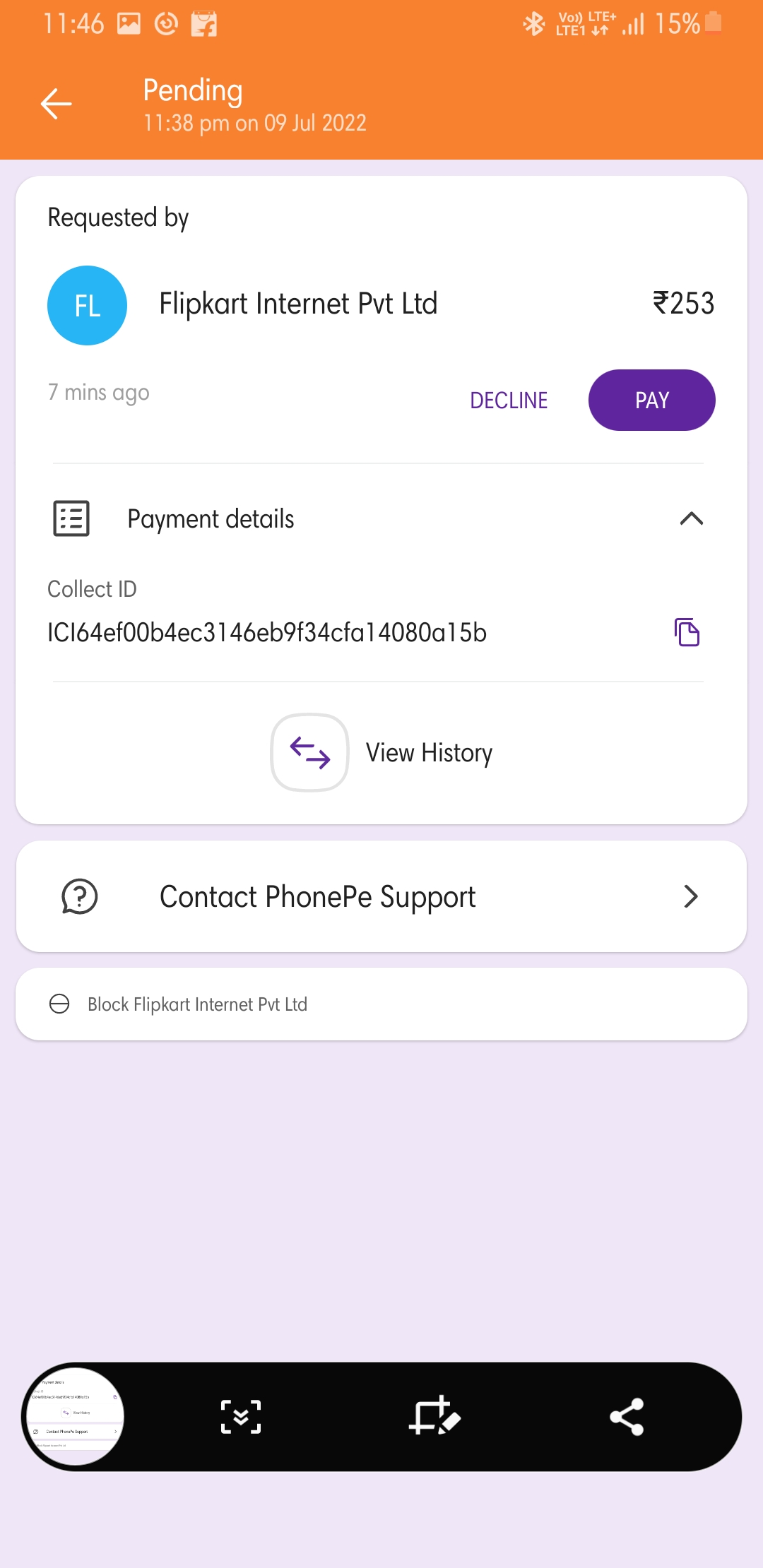
Task: Crop and edit the screenshot
Action: [x=434, y=1417]
